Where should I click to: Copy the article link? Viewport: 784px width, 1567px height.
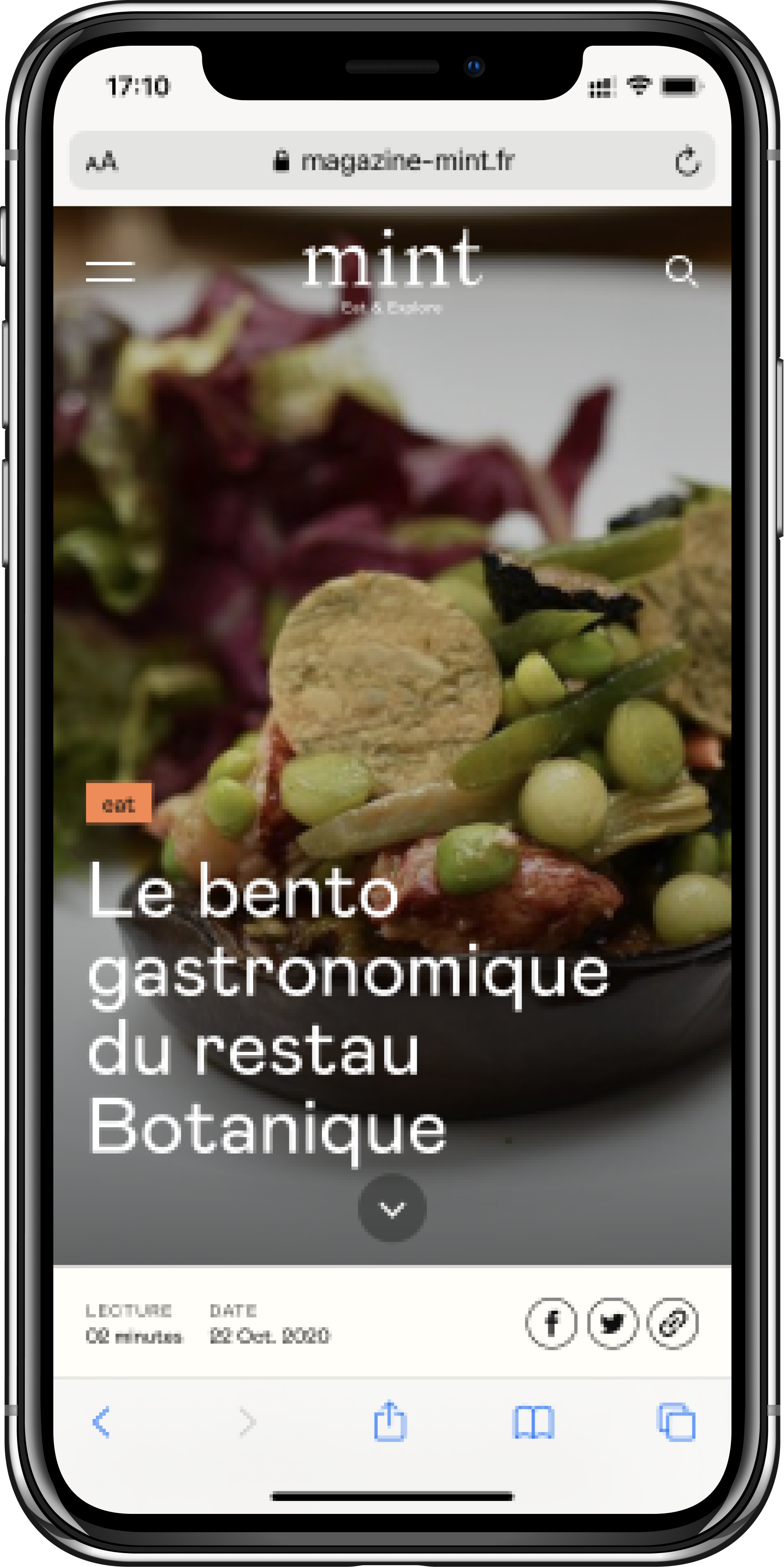(x=673, y=1323)
